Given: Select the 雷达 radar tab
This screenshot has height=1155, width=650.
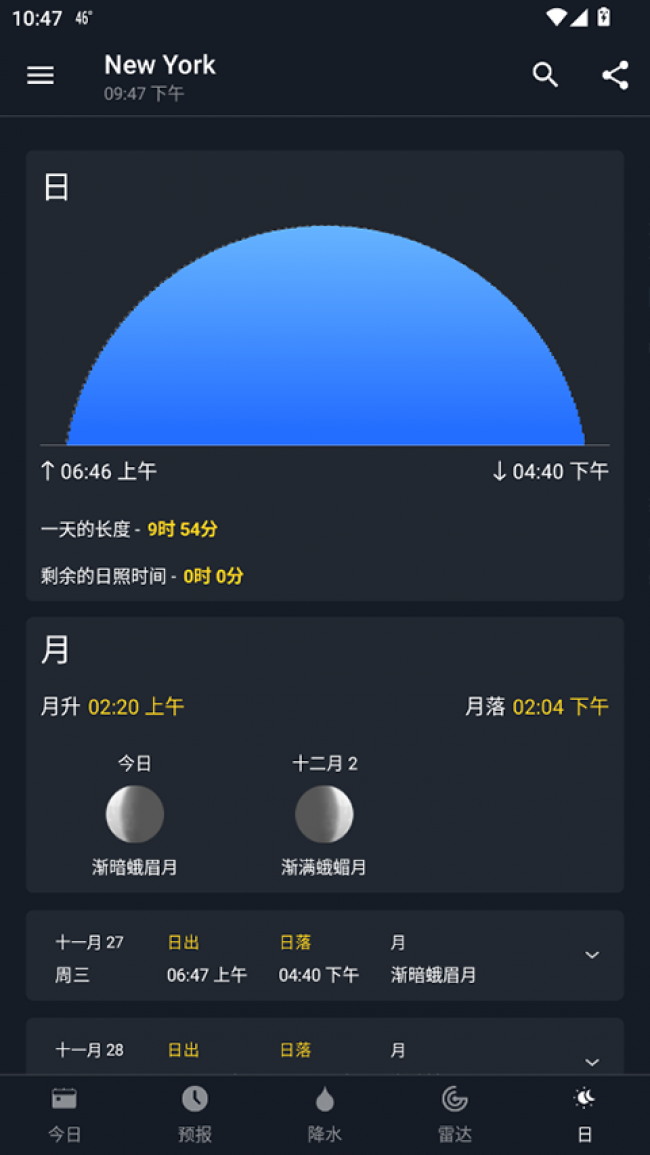Looking at the screenshot, I should coord(455,1115).
